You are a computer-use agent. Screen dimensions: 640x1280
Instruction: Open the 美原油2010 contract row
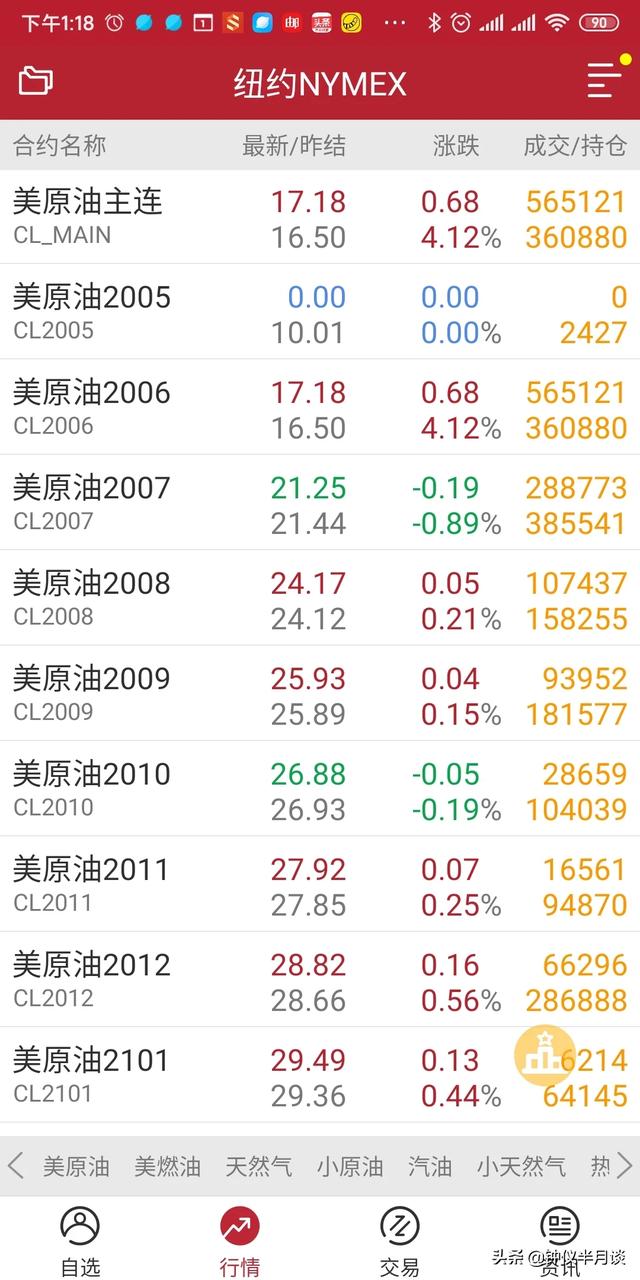[320, 789]
